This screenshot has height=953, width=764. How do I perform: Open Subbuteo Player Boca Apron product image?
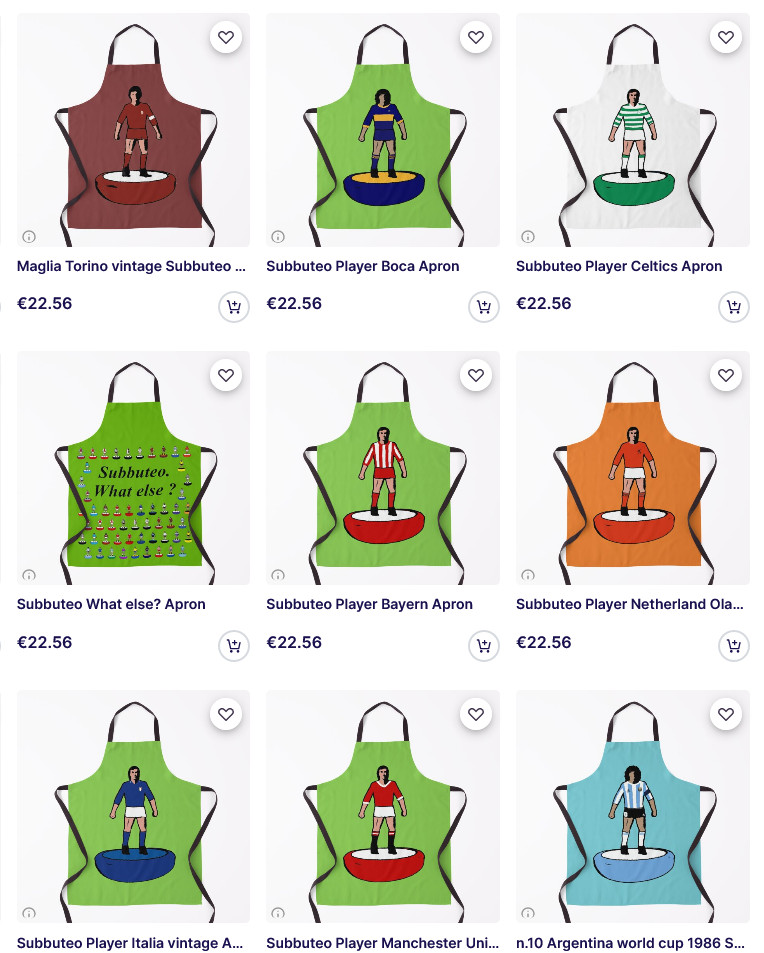383,130
